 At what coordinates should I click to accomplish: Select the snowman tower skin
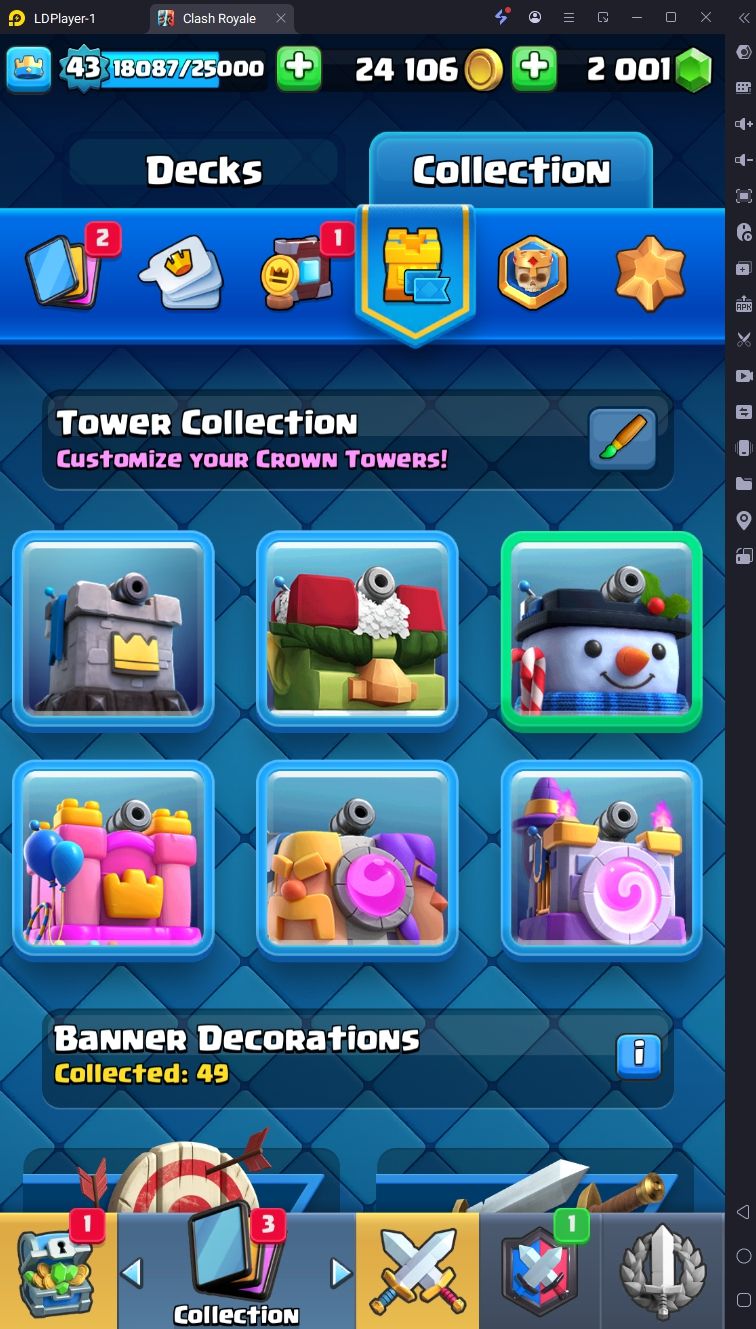coord(601,630)
